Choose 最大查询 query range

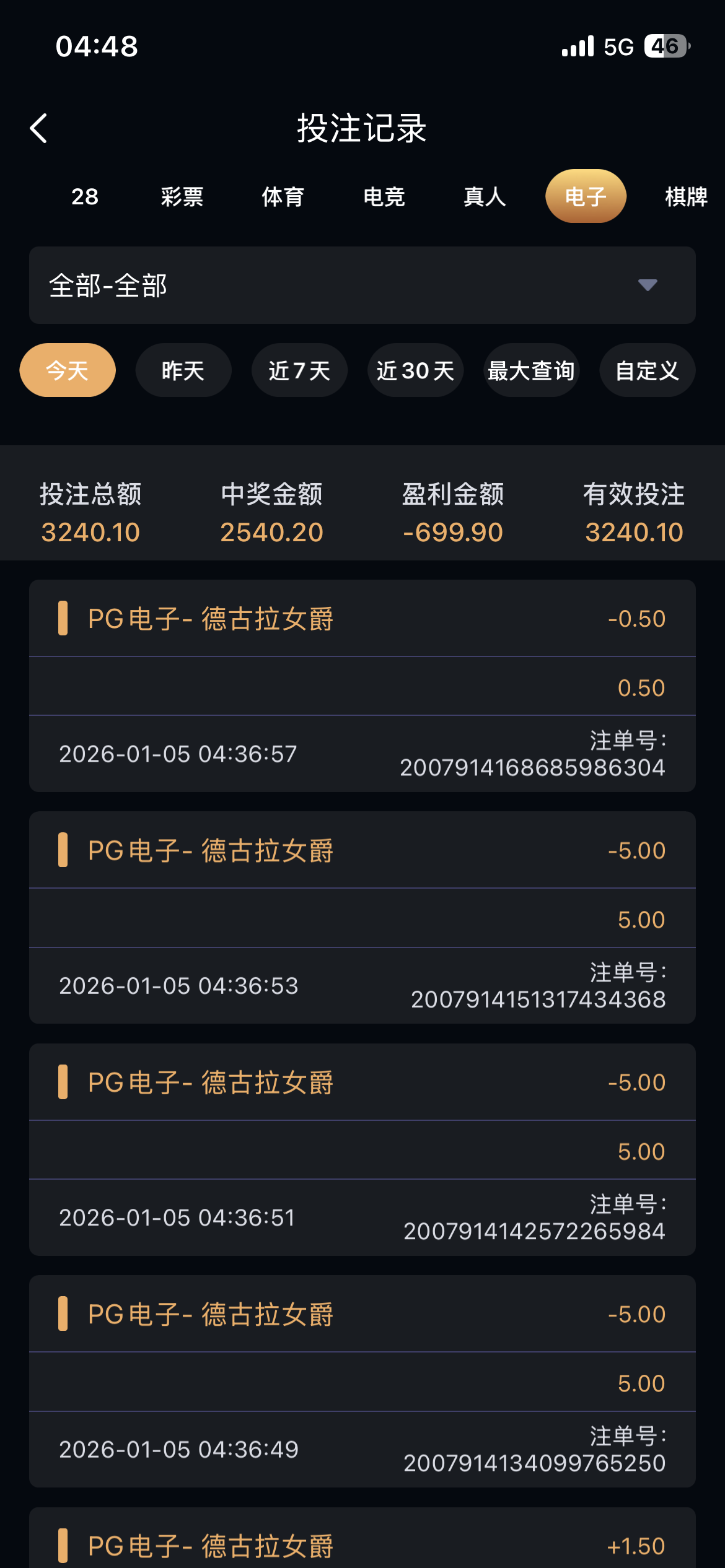coord(530,370)
